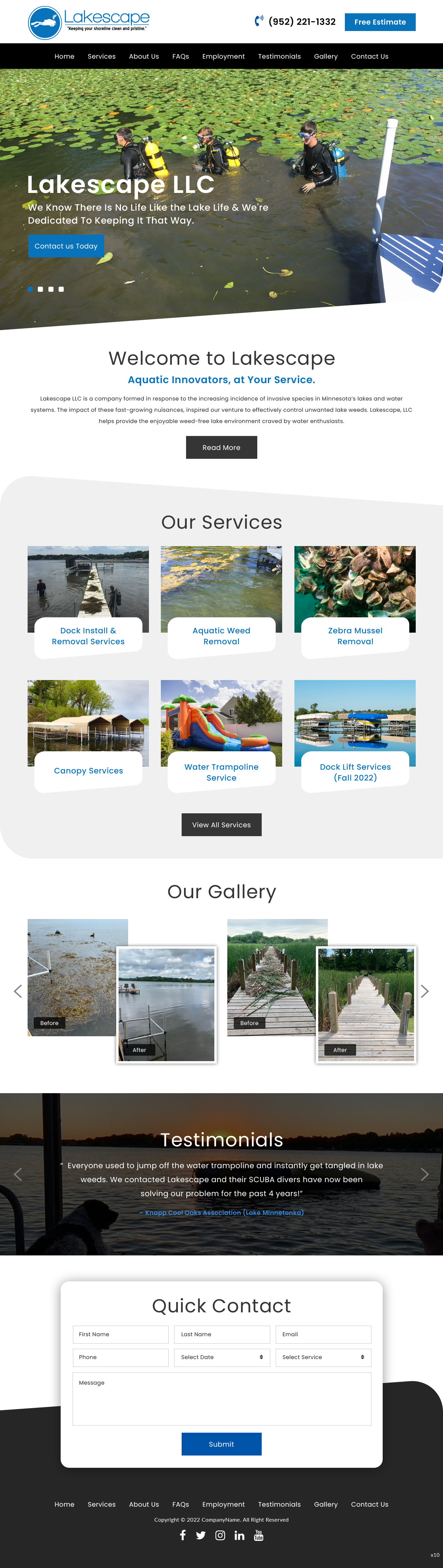This screenshot has width=443, height=1568.
Task: Open the Water Trampoline Service card
Action: tap(221, 772)
